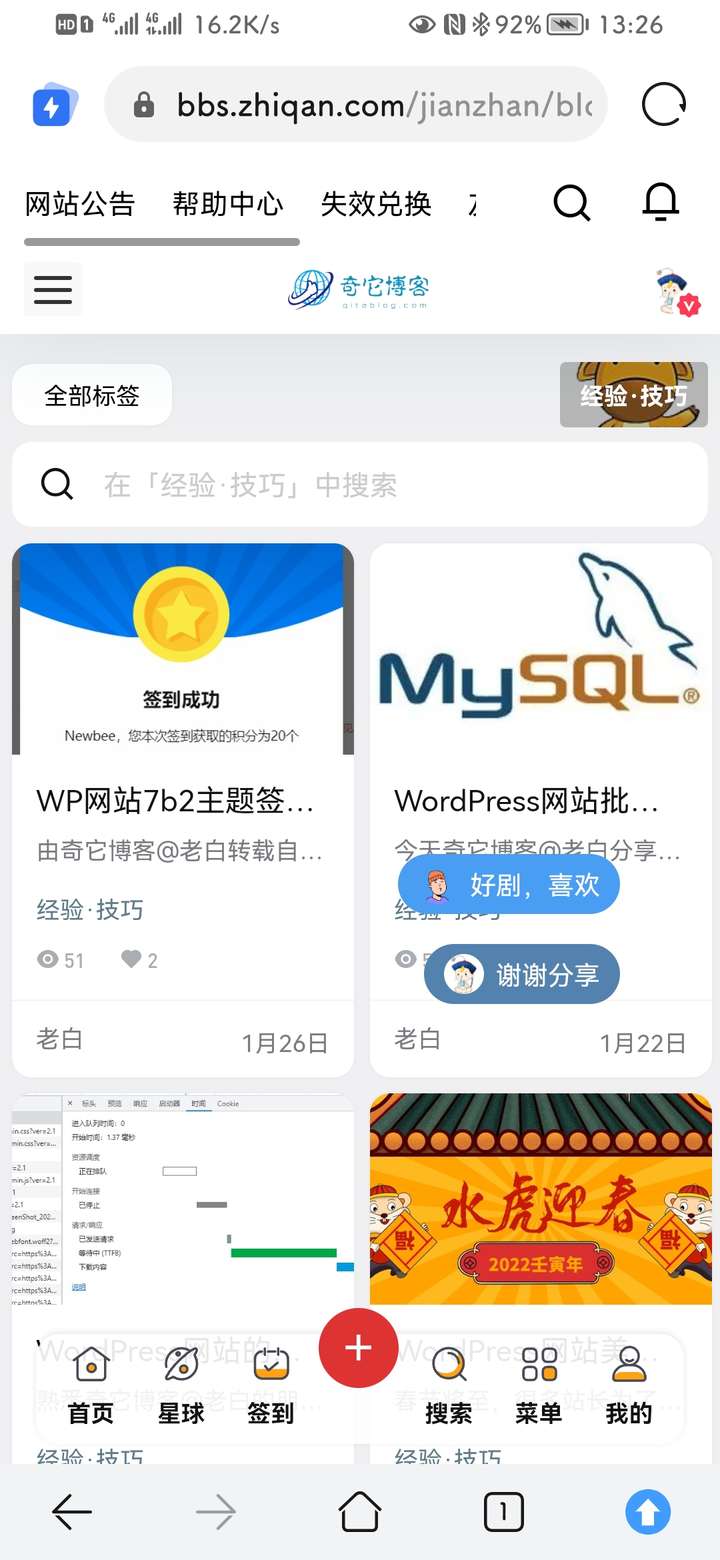Reload the page in the browser
The width and height of the screenshot is (720, 1560).
pos(663,104)
